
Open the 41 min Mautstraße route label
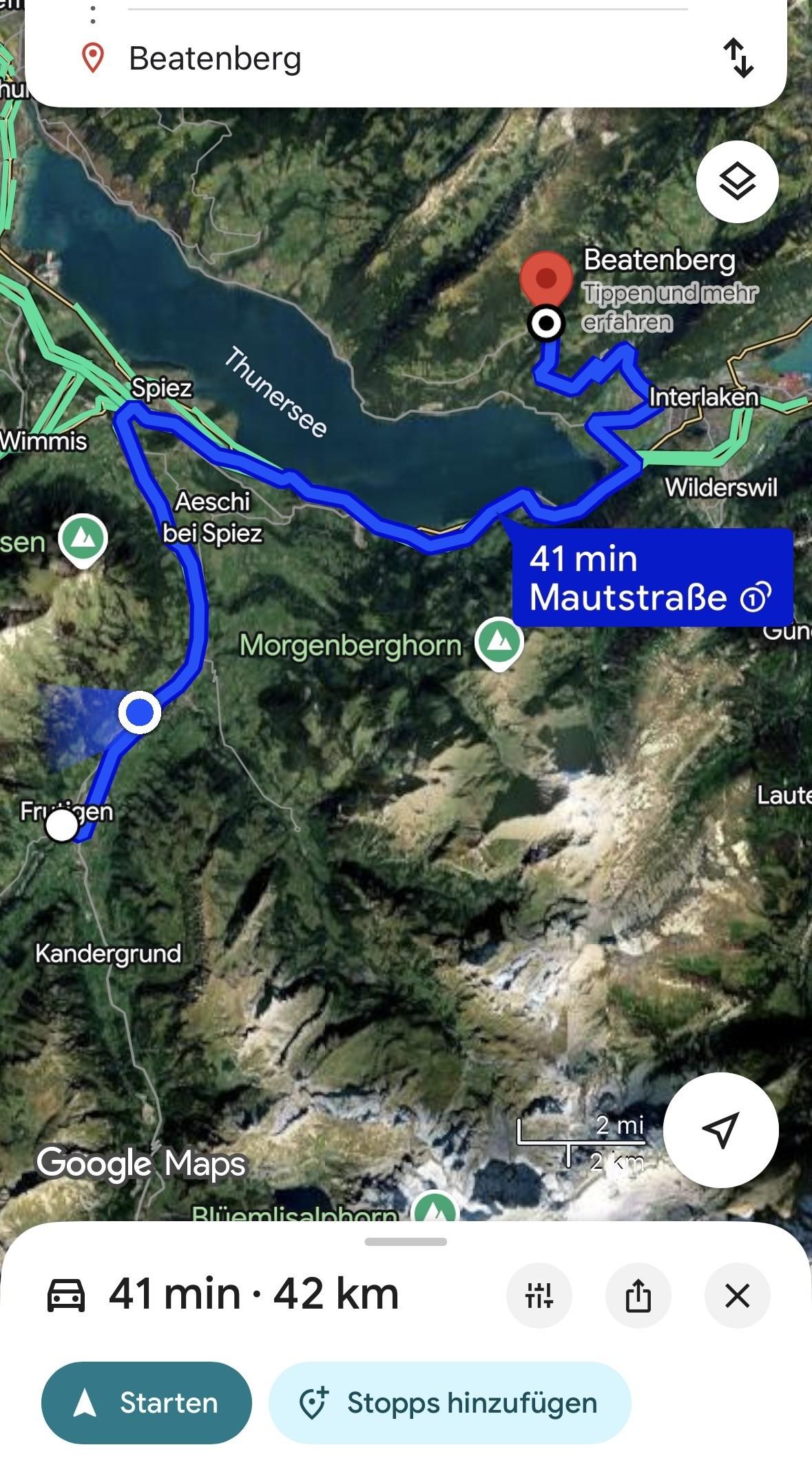652,578
